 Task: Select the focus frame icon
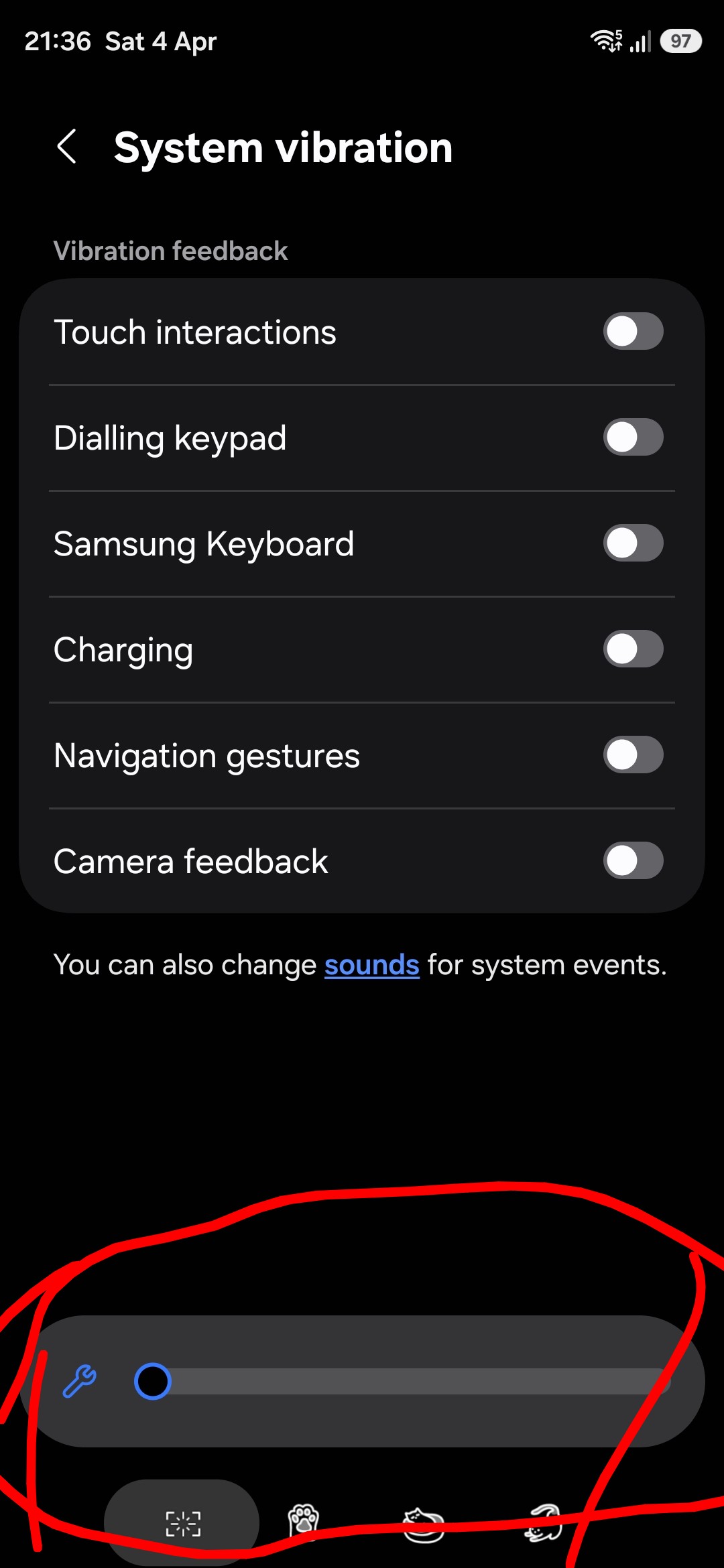coord(183,1523)
